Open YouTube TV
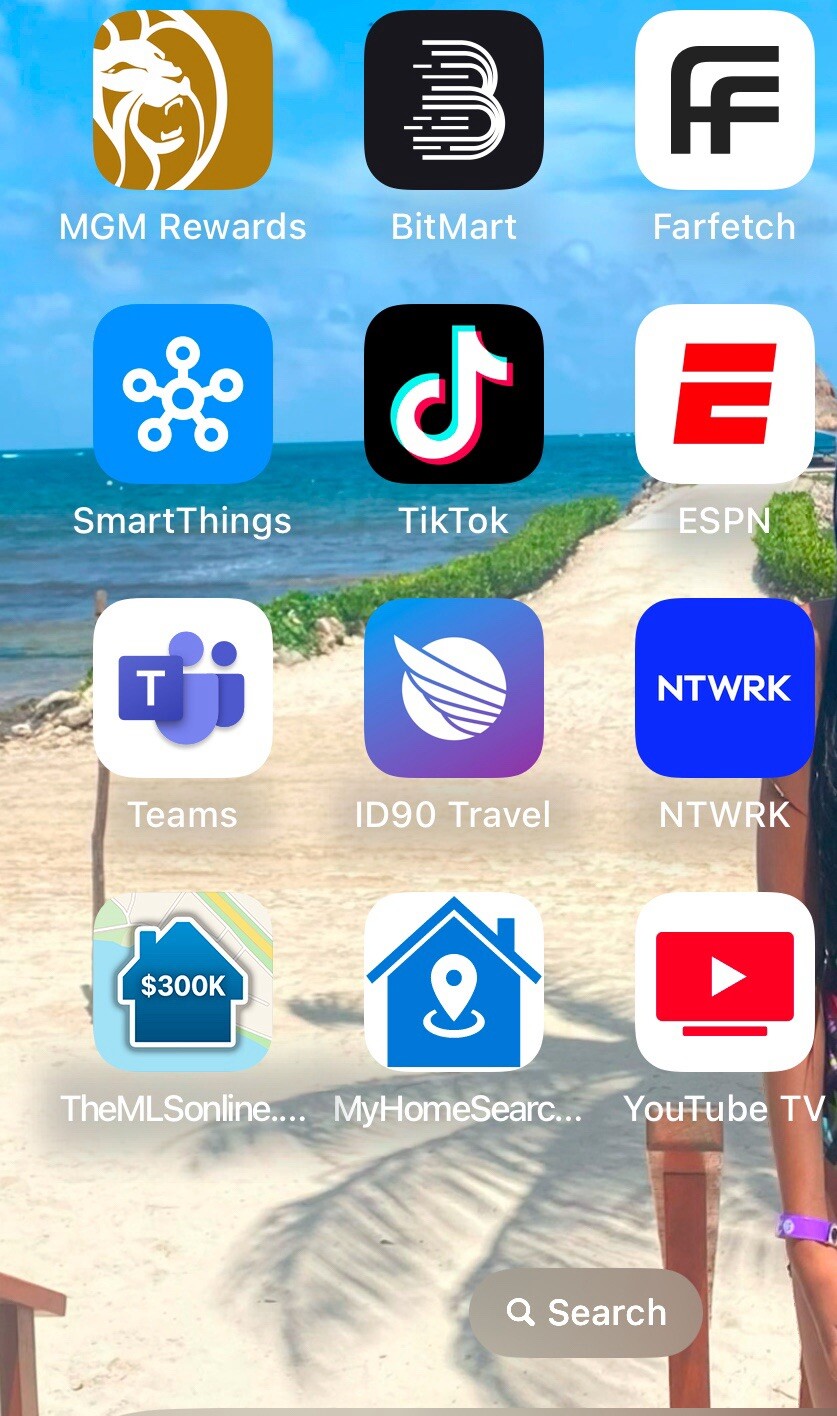Viewport: 837px width, 1416px height. (724, 982)
